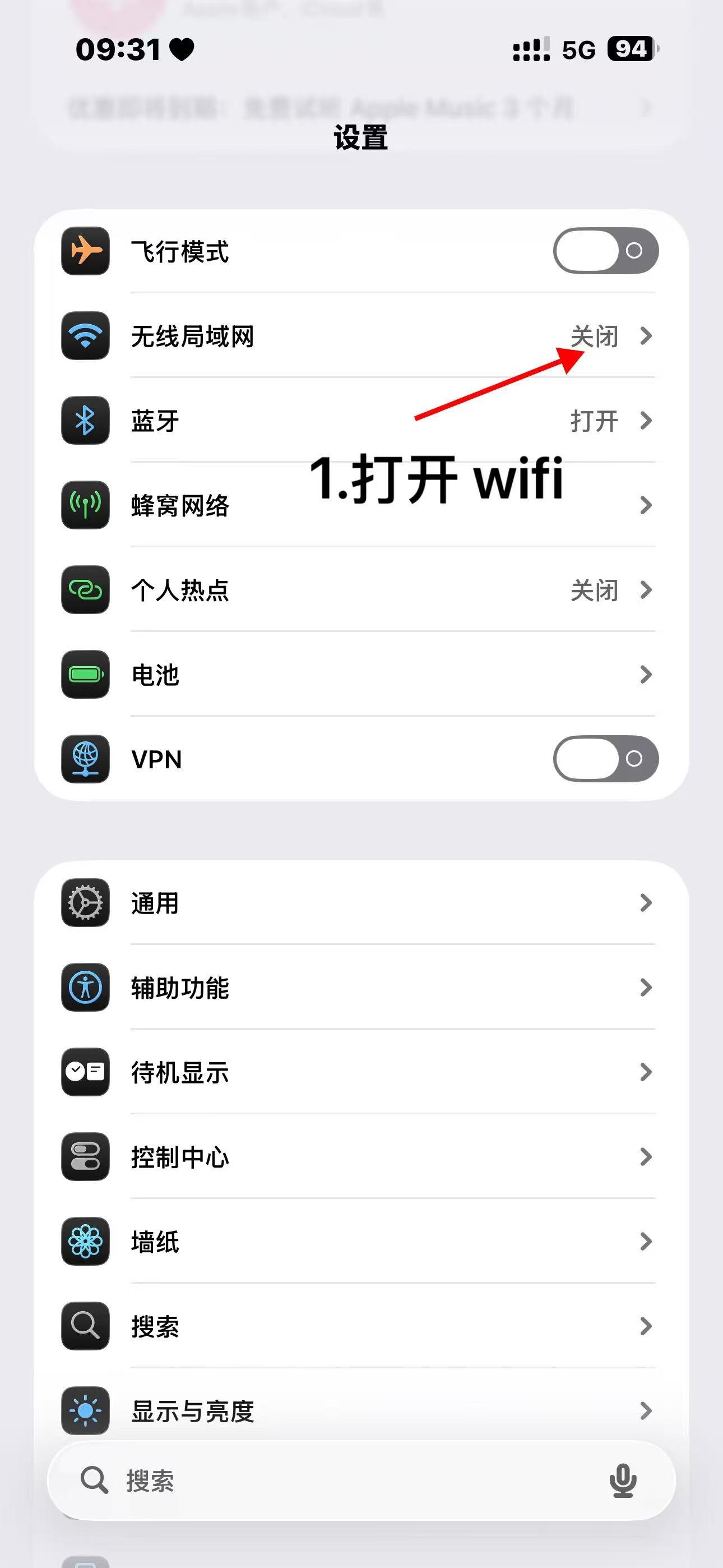Open the Cellular (蜂窝网络) icon
The width and height of the screenshot is (723, 1568).
coord(85,505)
